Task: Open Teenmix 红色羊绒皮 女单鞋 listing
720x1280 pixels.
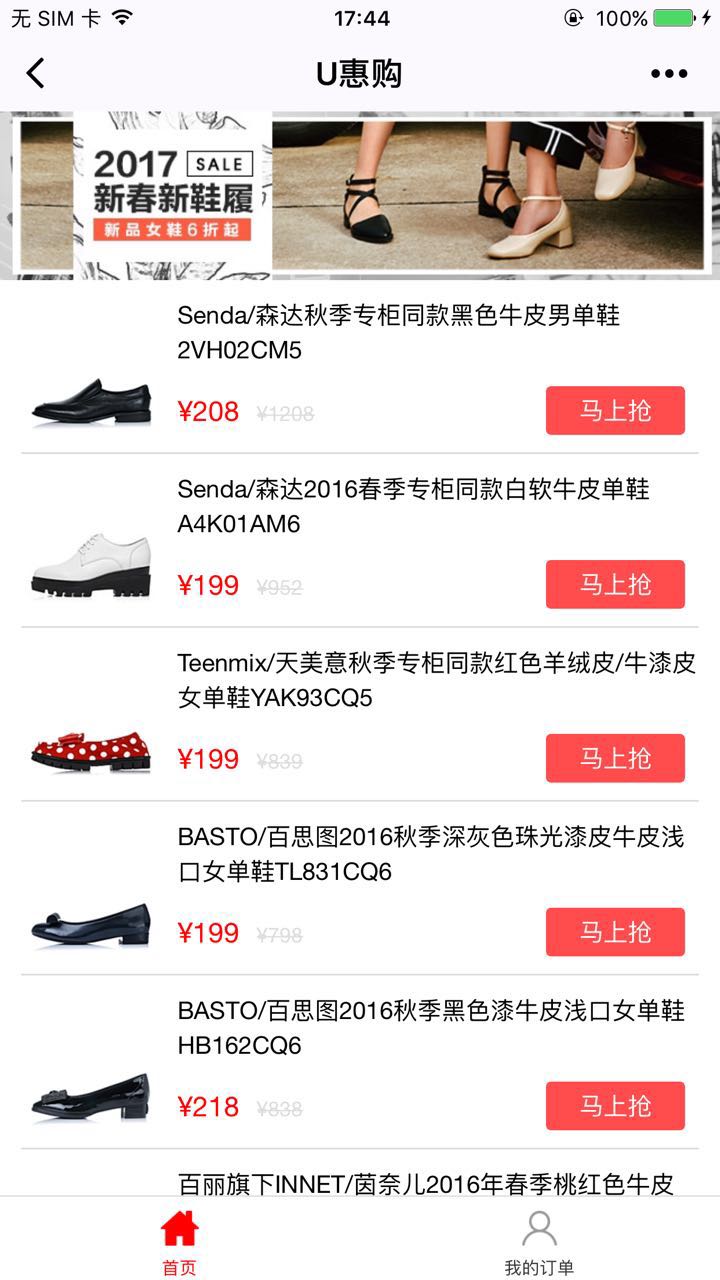Action: 436,680
